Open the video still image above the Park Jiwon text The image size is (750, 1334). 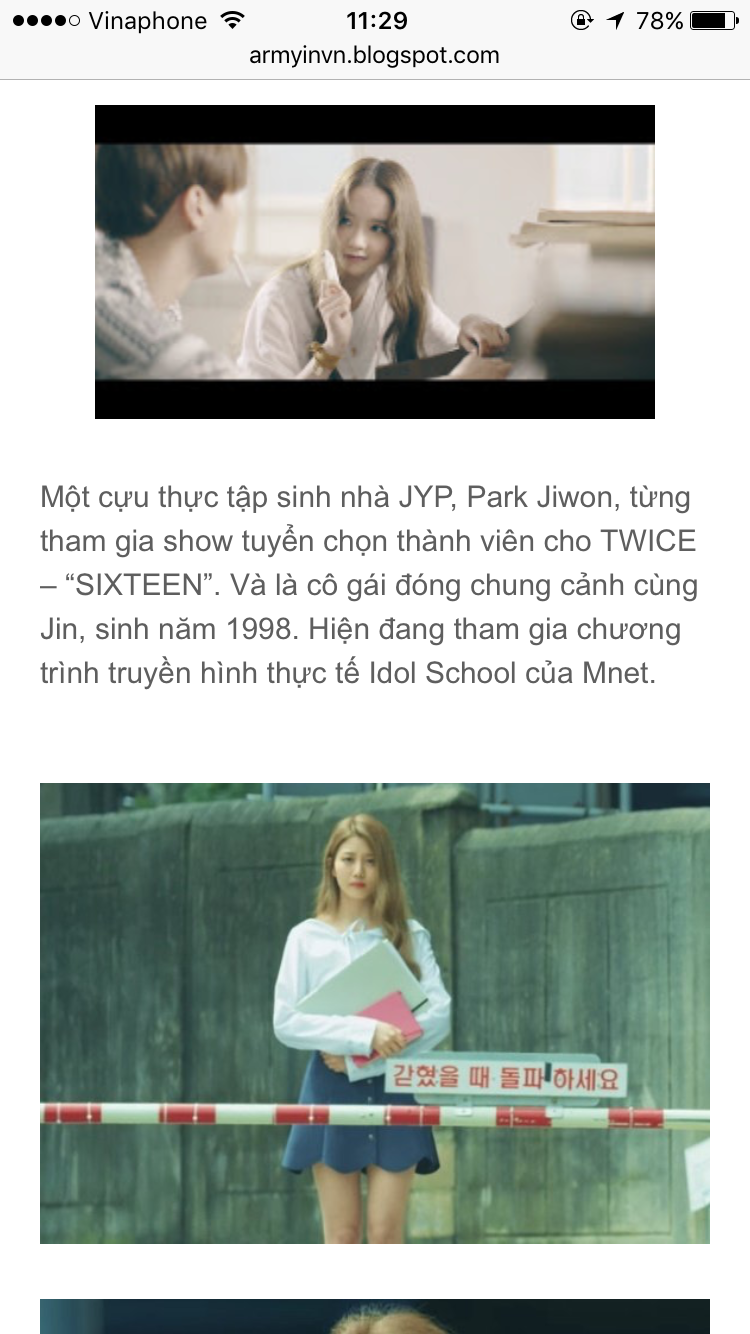(375, 262)
